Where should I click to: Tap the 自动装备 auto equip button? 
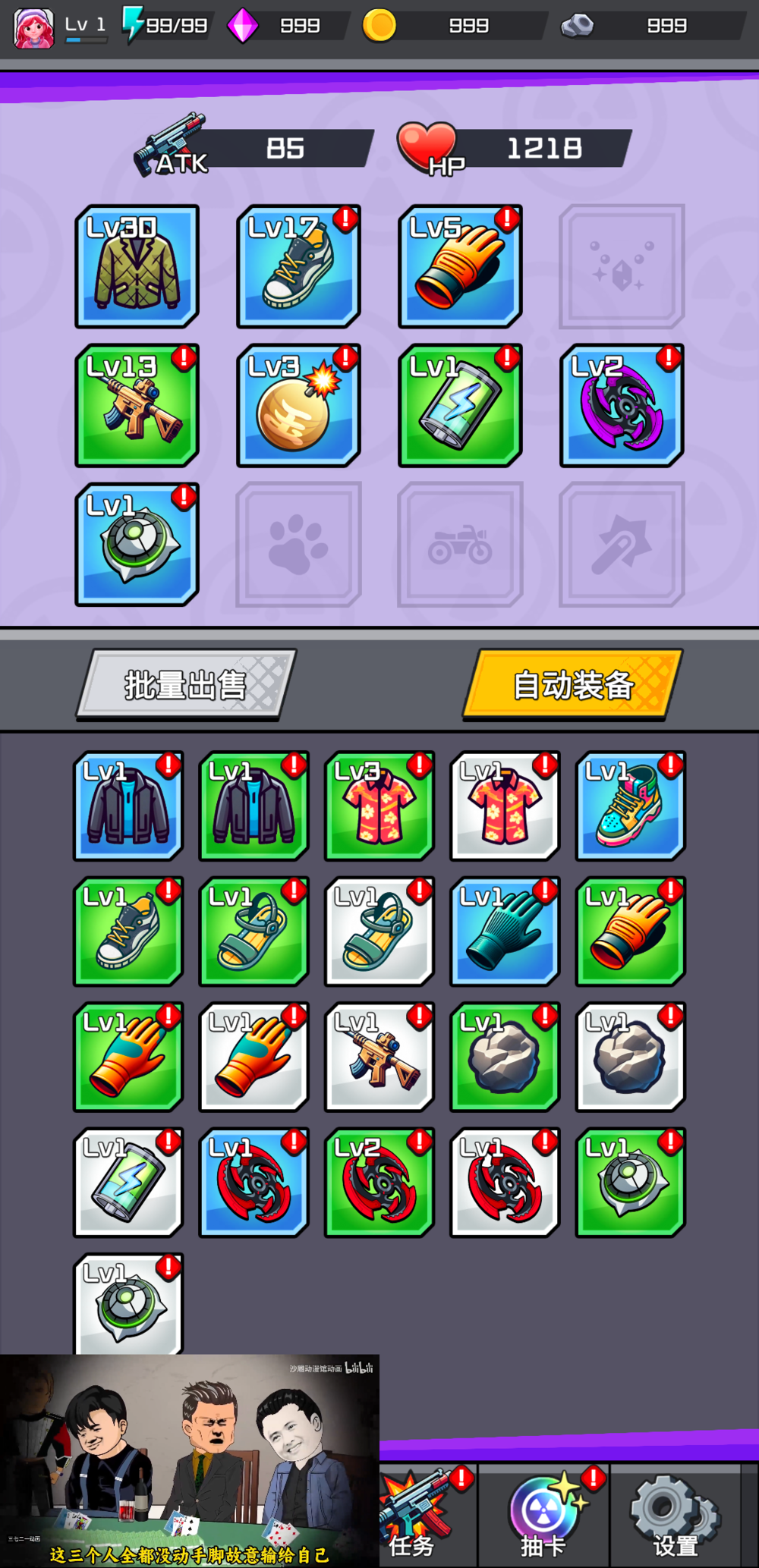tap(573, 685)
